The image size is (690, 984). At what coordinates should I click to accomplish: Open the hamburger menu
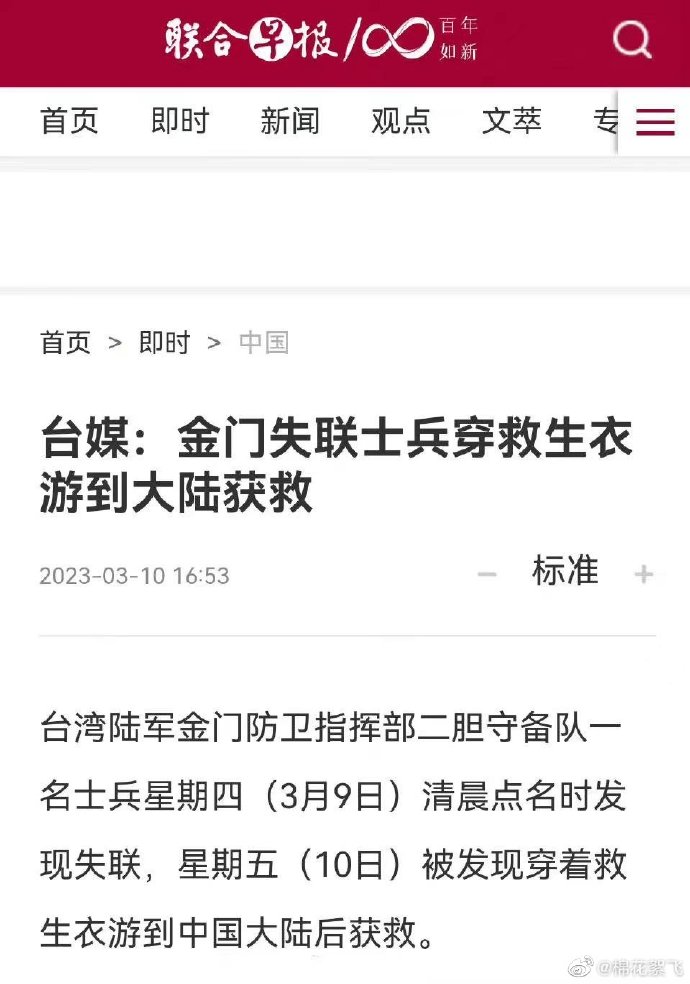[655, 122]
